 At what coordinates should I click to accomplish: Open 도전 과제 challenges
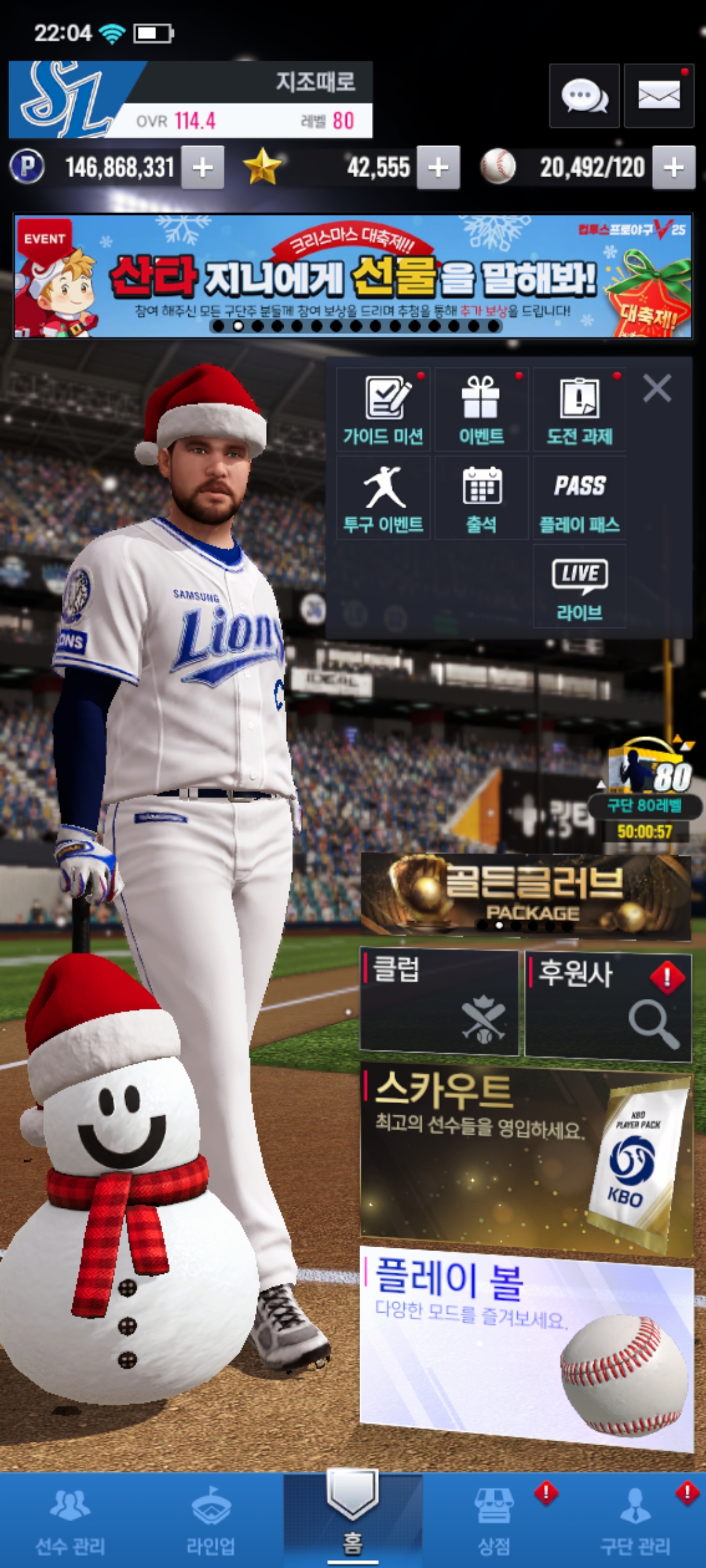[x=579, y=410]
